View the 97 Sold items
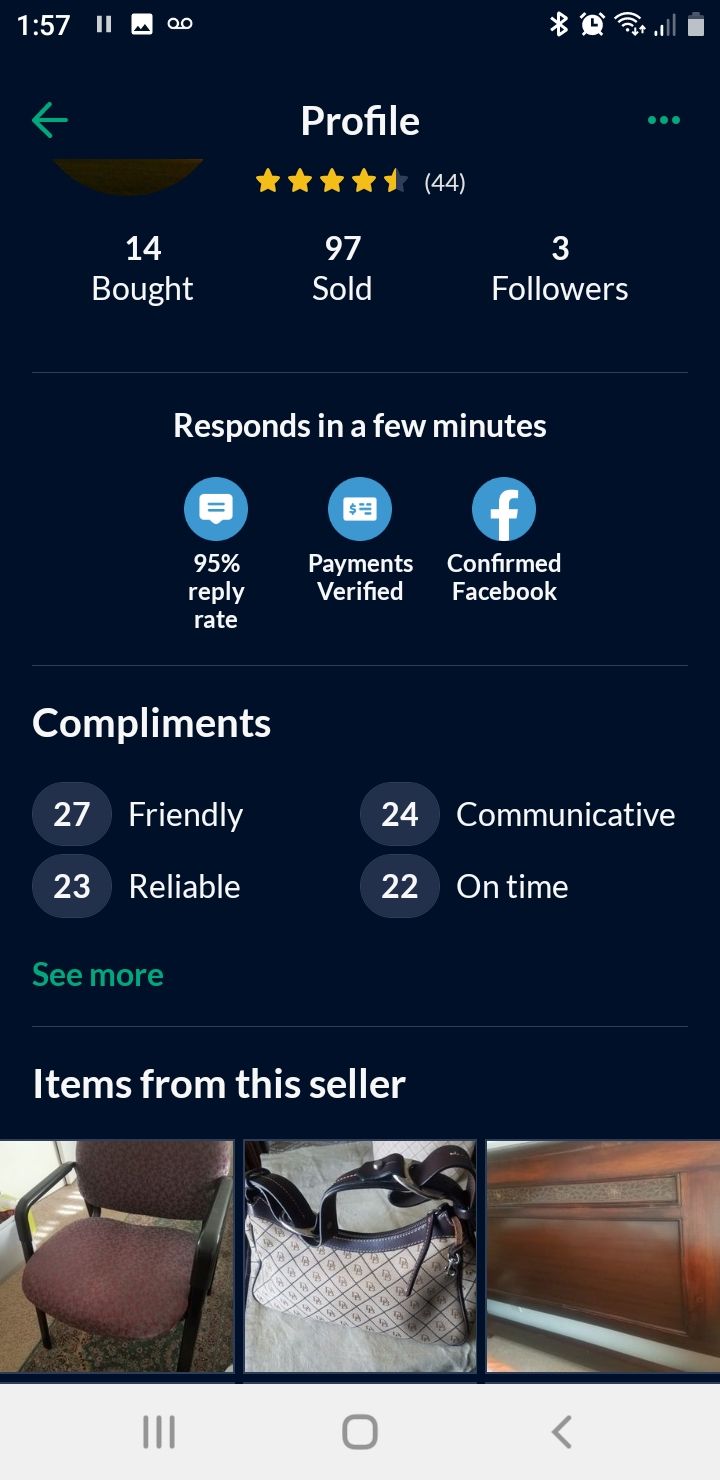This screenshot has height=1480, width=720. 342,267
